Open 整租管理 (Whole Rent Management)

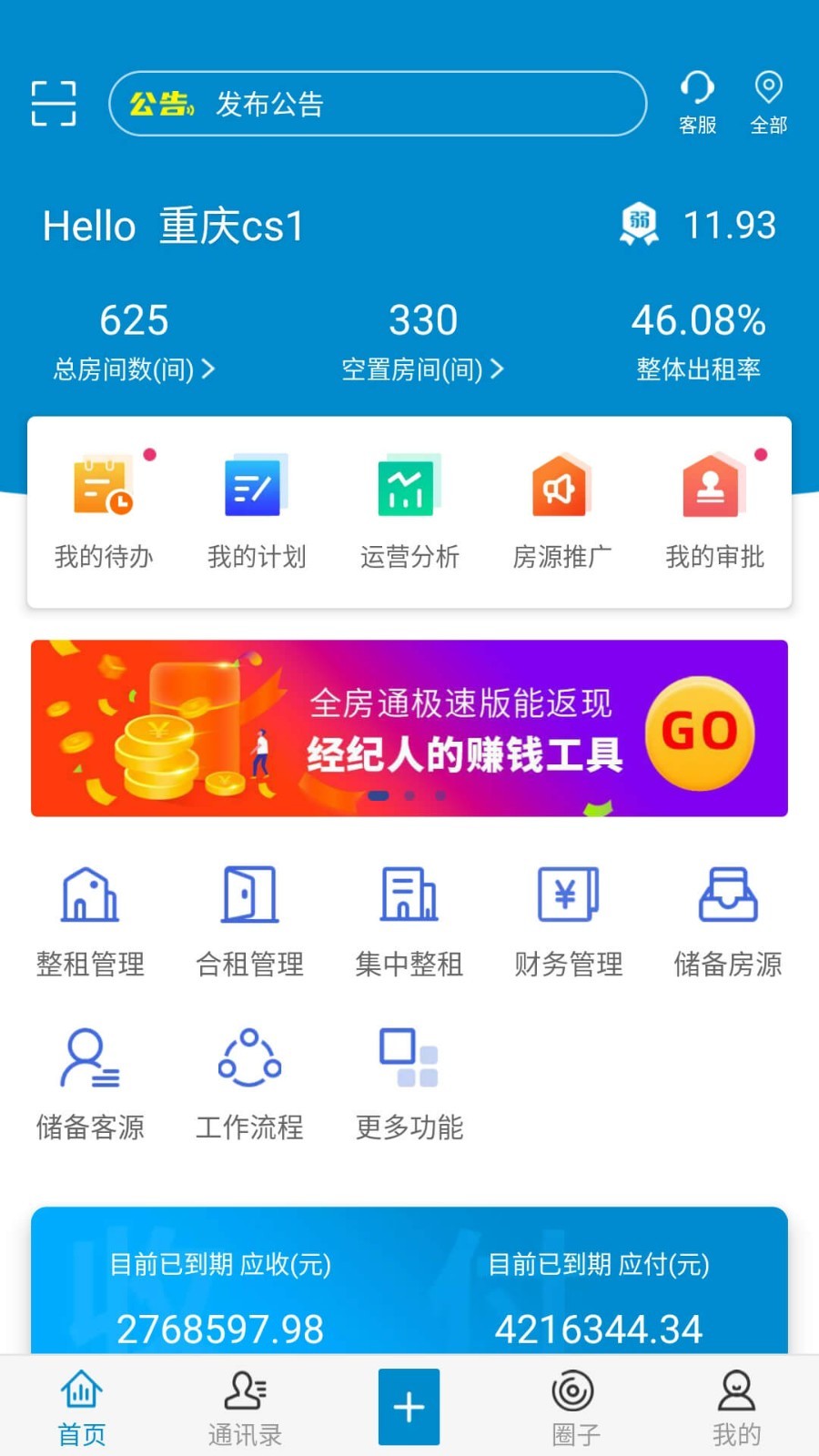click(89, 919)
